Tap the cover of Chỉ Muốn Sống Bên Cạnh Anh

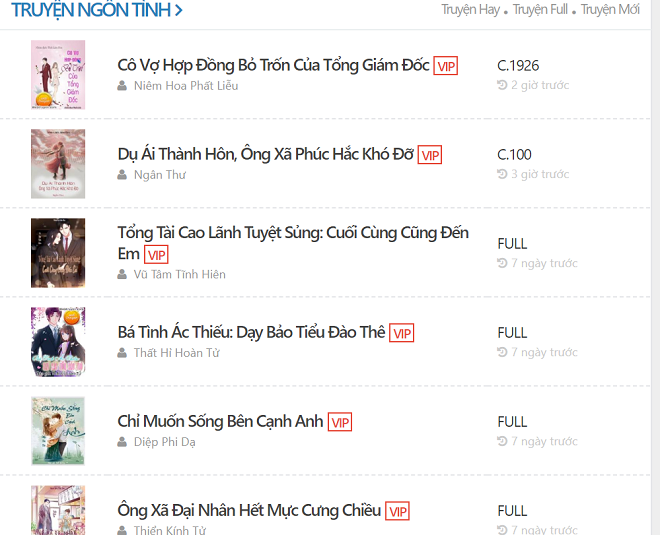point(58,431)
